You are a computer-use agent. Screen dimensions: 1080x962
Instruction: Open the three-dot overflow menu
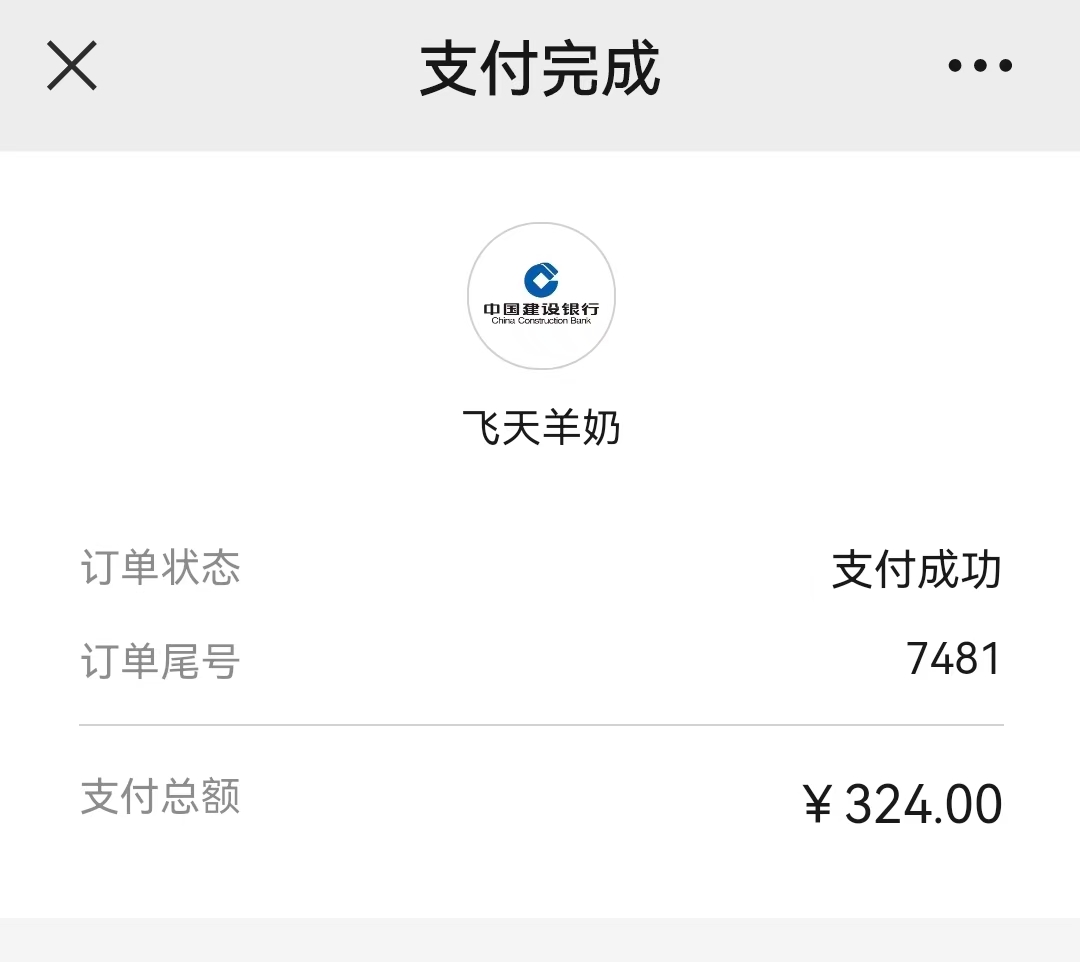point(980,66)
